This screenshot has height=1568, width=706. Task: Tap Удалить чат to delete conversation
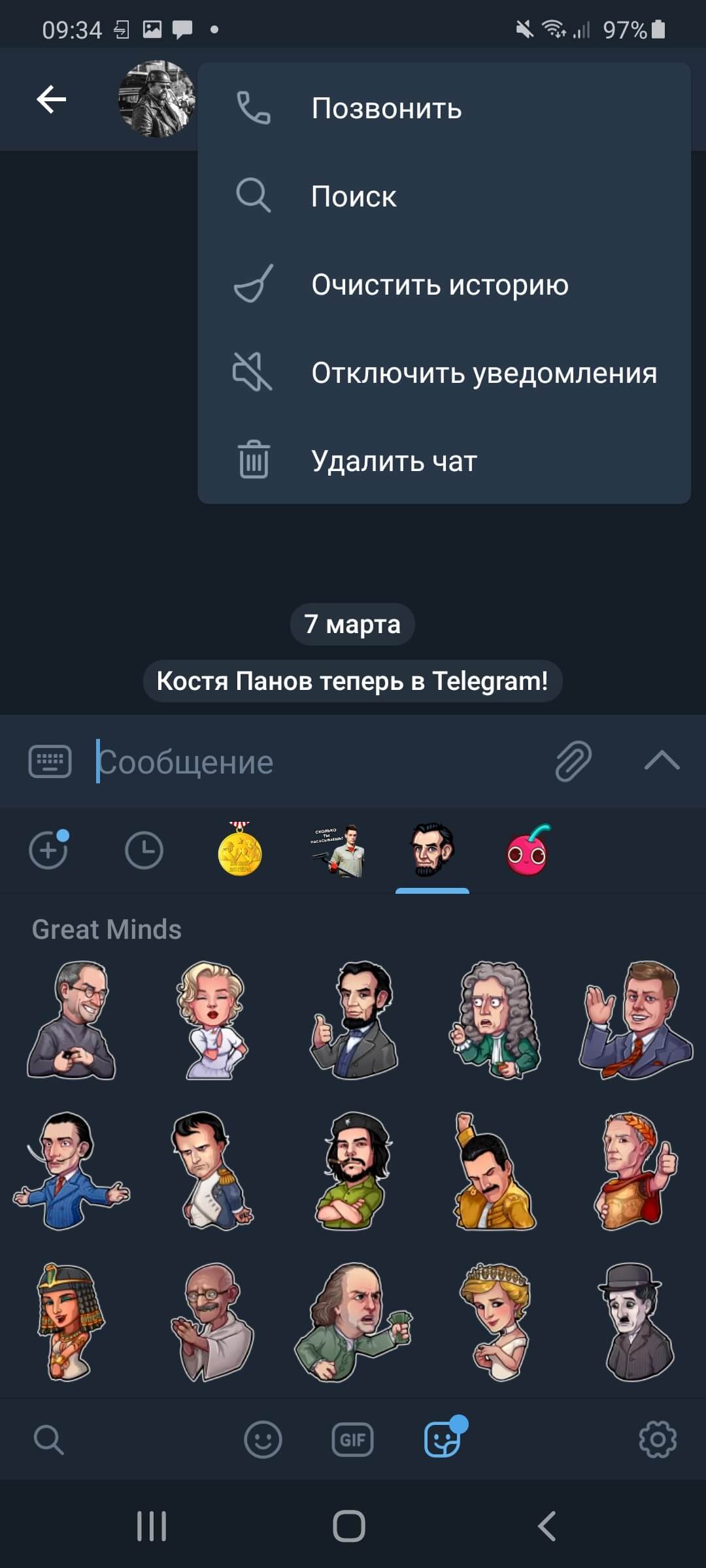click(x=394, y=461)
